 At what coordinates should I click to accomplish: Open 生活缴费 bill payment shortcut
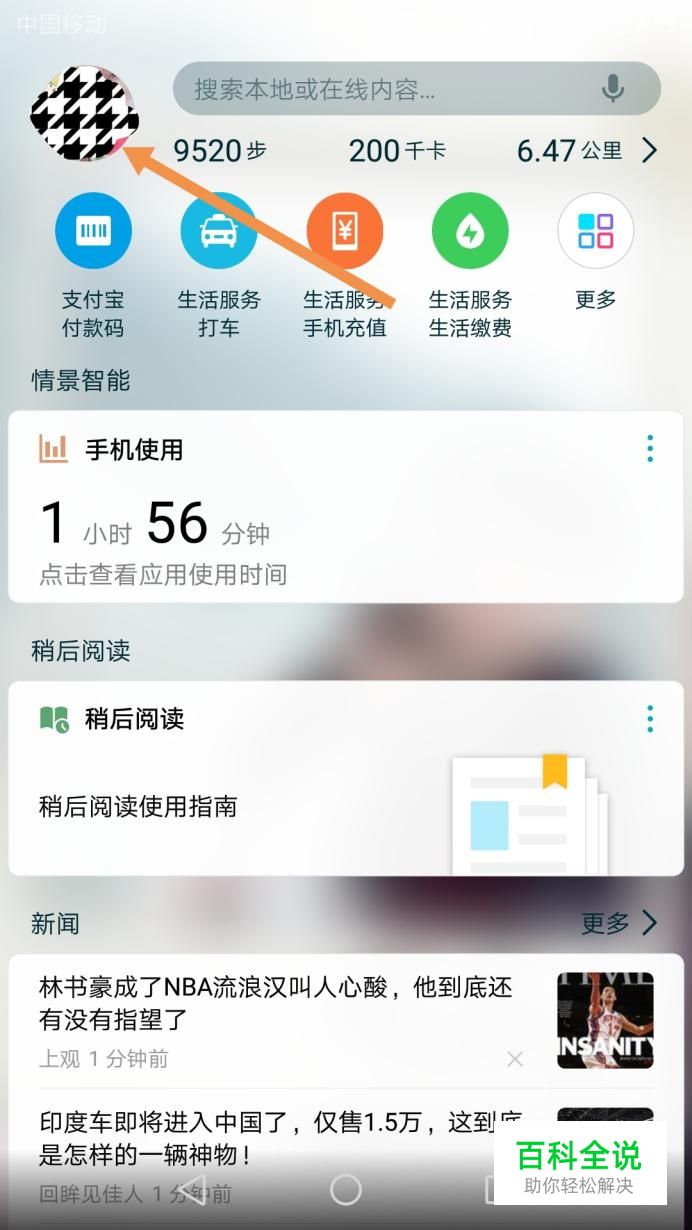(470, 232)
